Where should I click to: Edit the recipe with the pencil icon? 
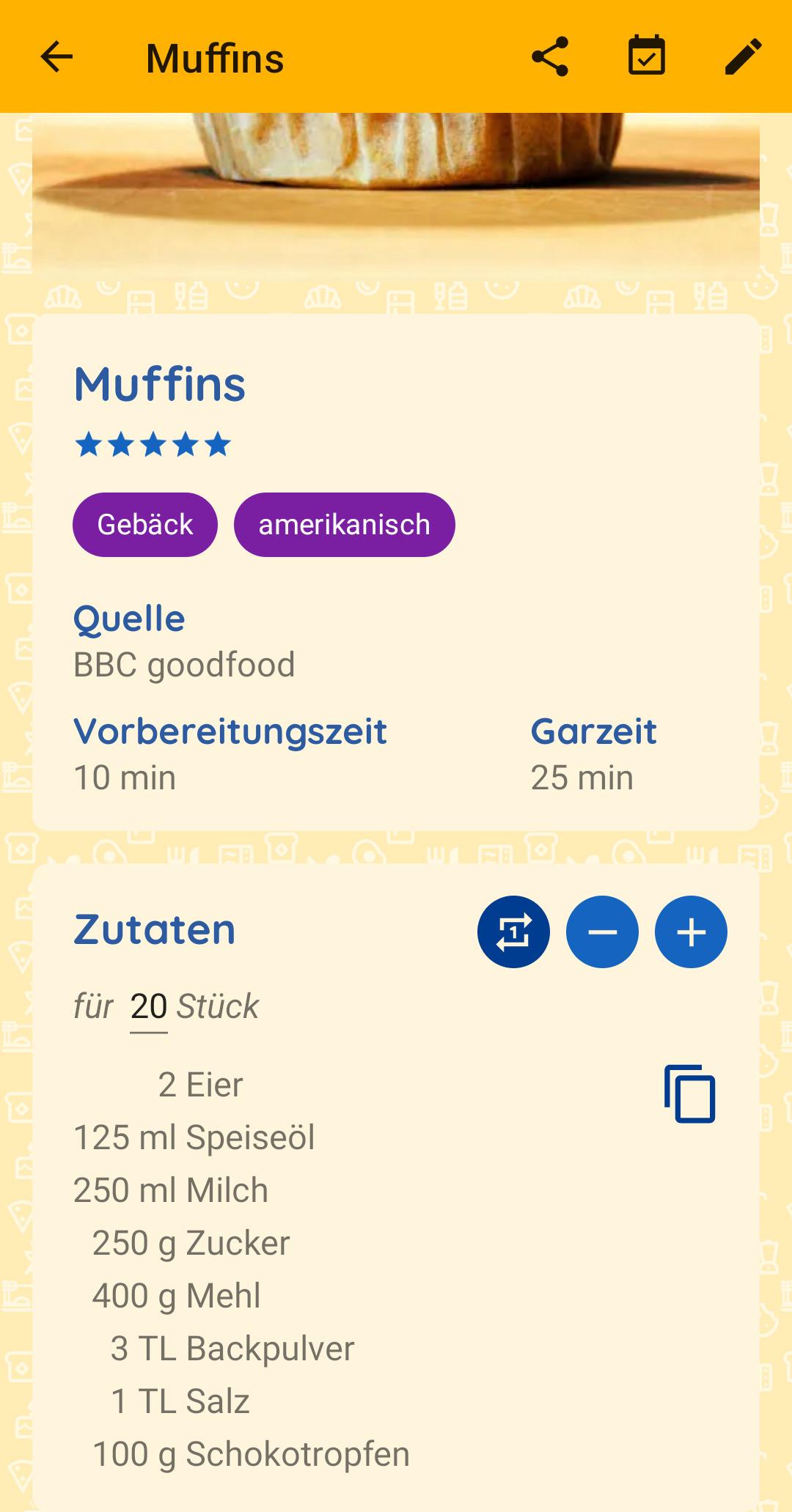(743, 57)
